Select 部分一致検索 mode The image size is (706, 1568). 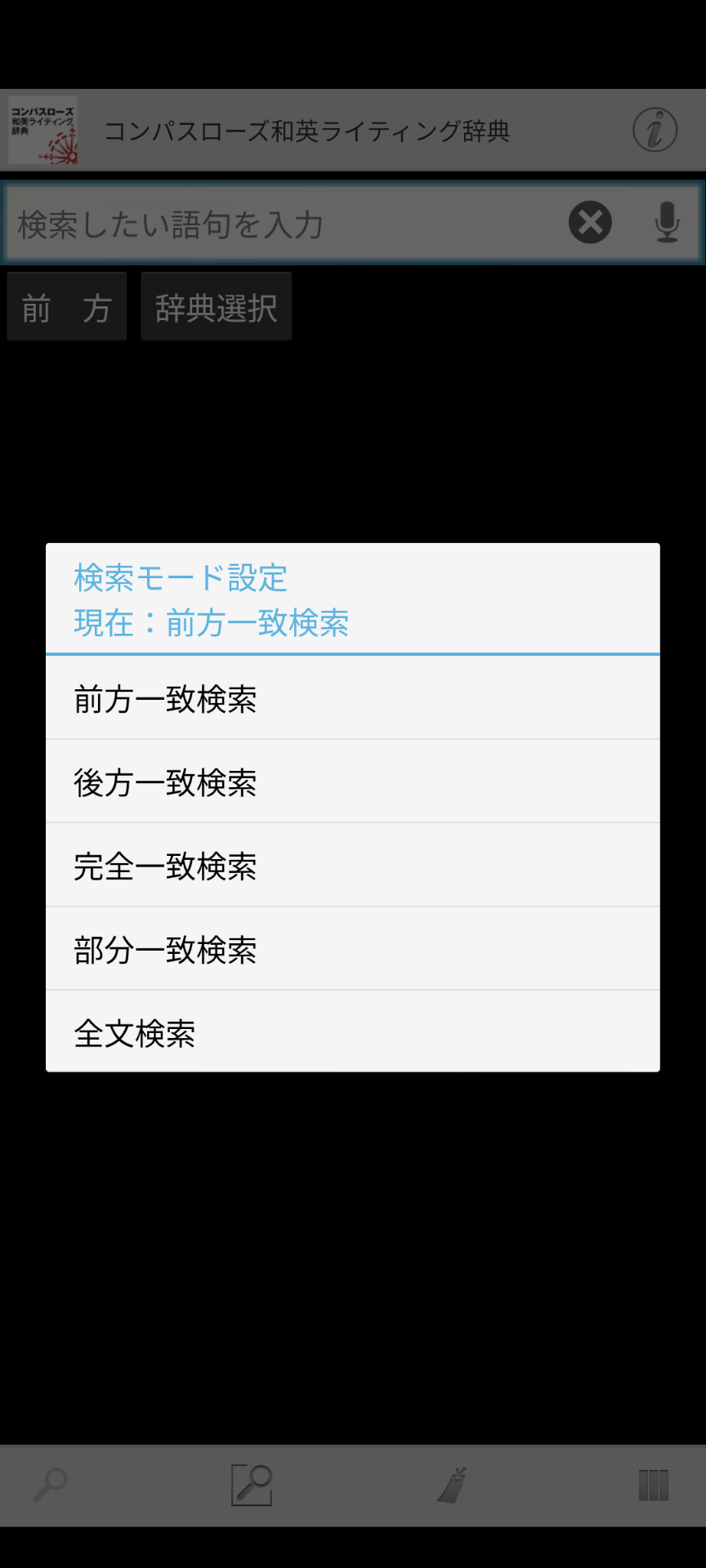pyautogui.click(x=352, y=949)
